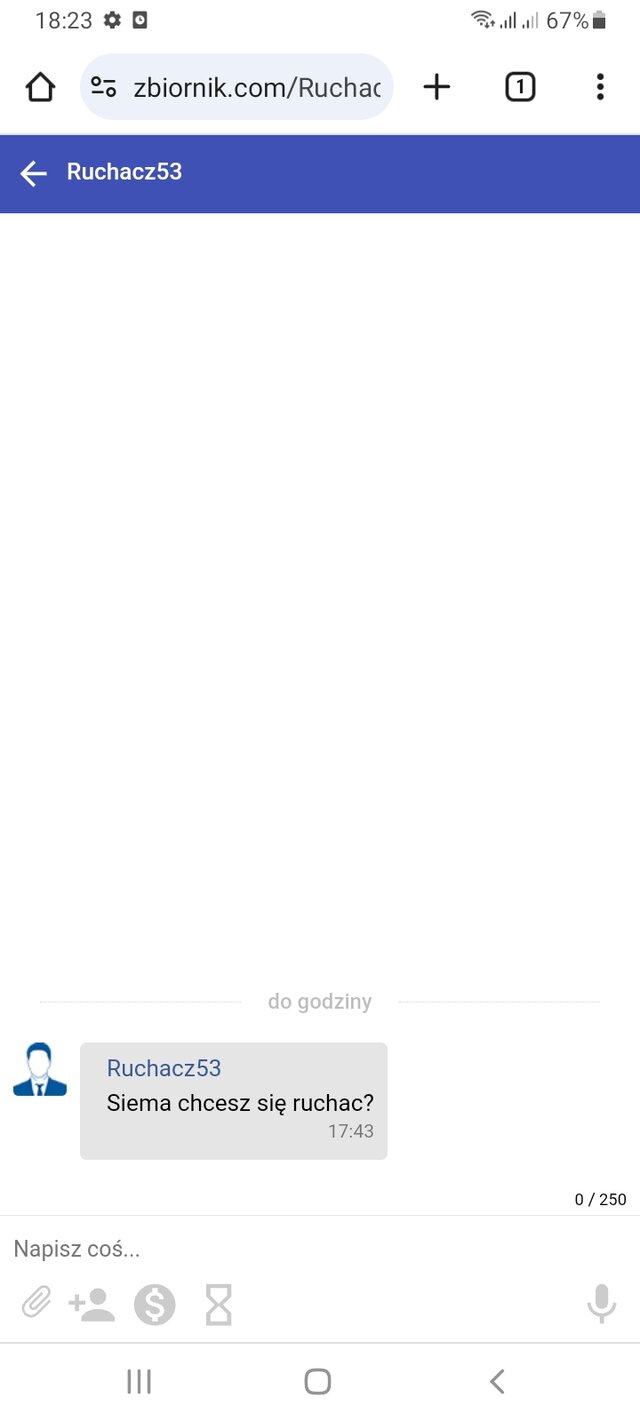Open the browser overflow menu
640x1422 pixels.
point(600,88)
